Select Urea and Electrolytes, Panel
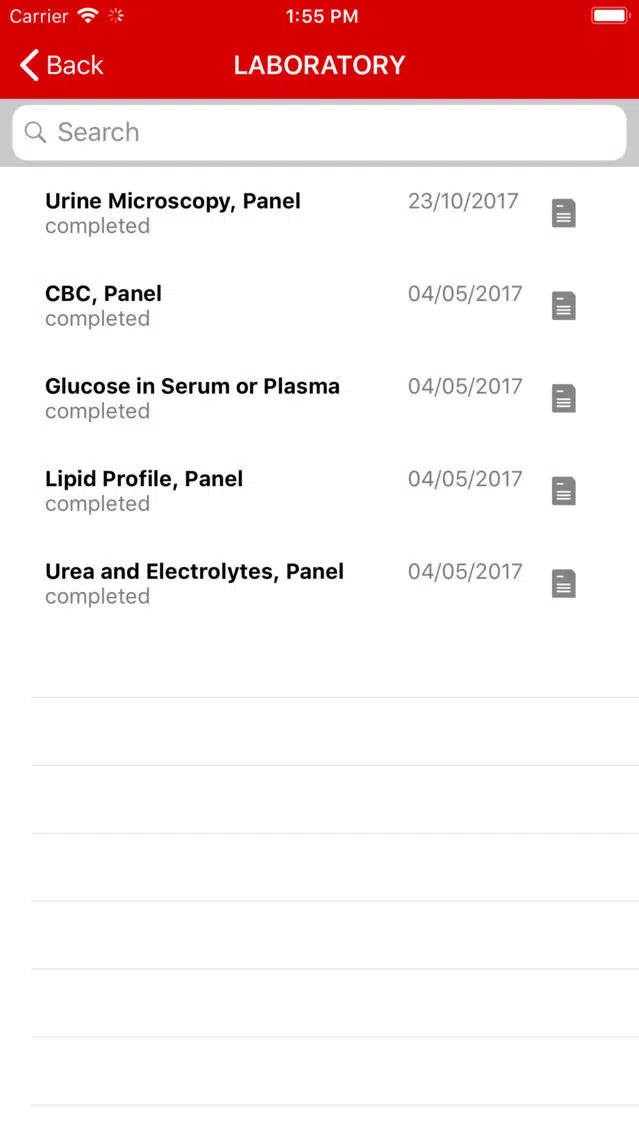 (x=320, y=584)
